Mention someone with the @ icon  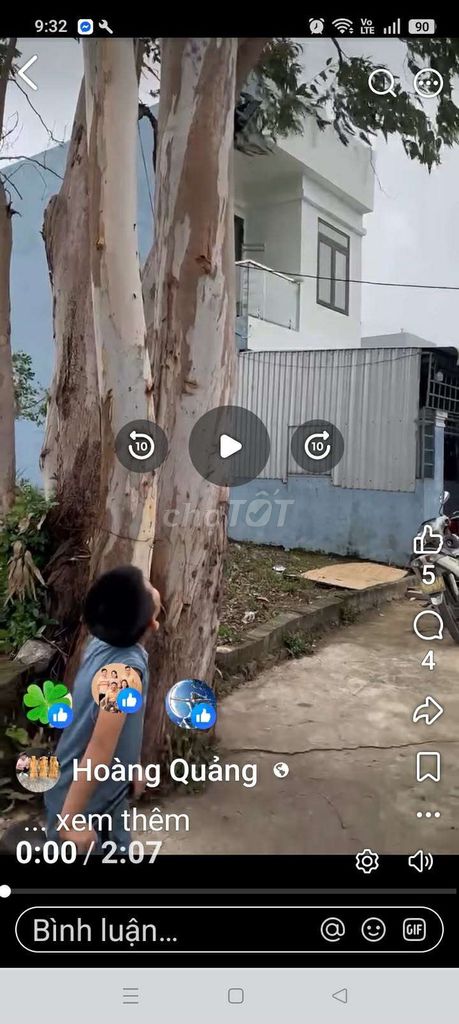coord(333,929)
